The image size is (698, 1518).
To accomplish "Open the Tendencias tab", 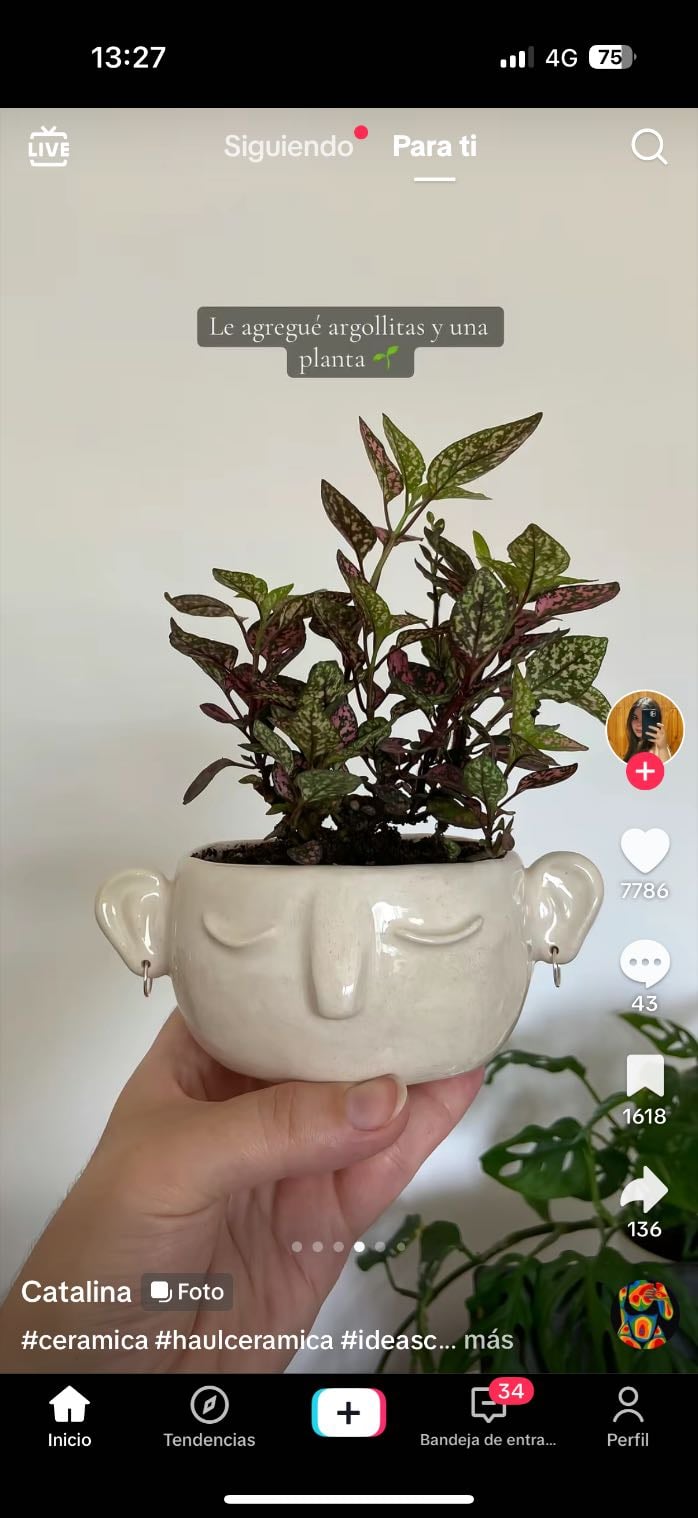I will click(209, 1417).
